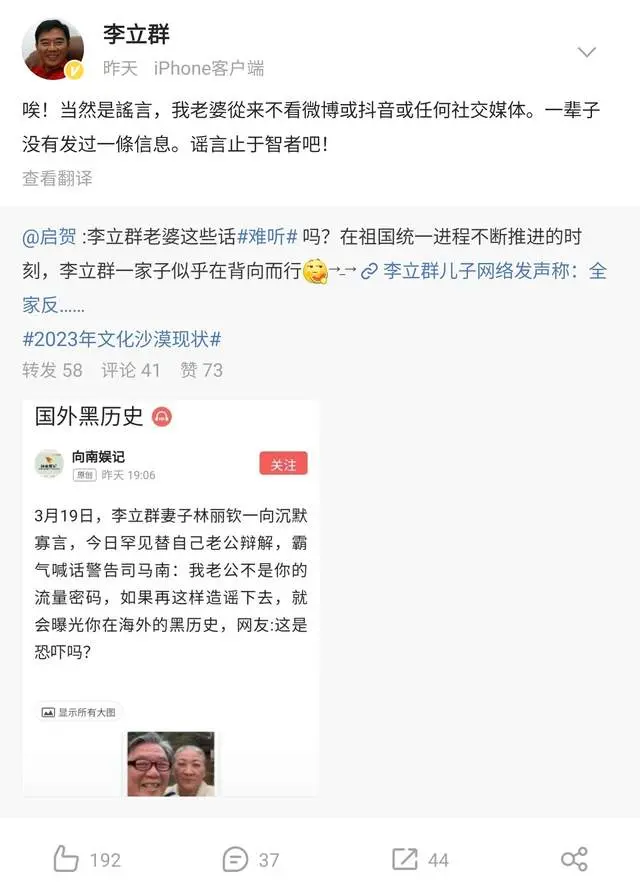Repost this post with 44 reposts
The width and height of the screenshot is (640, 884).
pyautogui.click(x=420, y=859)
